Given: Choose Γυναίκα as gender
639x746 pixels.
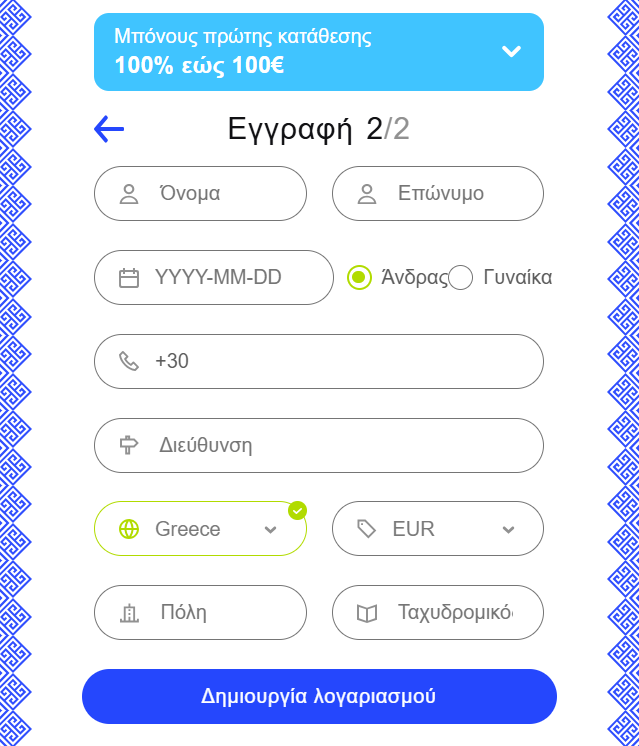Looking at the screenshot, I should point(461,277).
